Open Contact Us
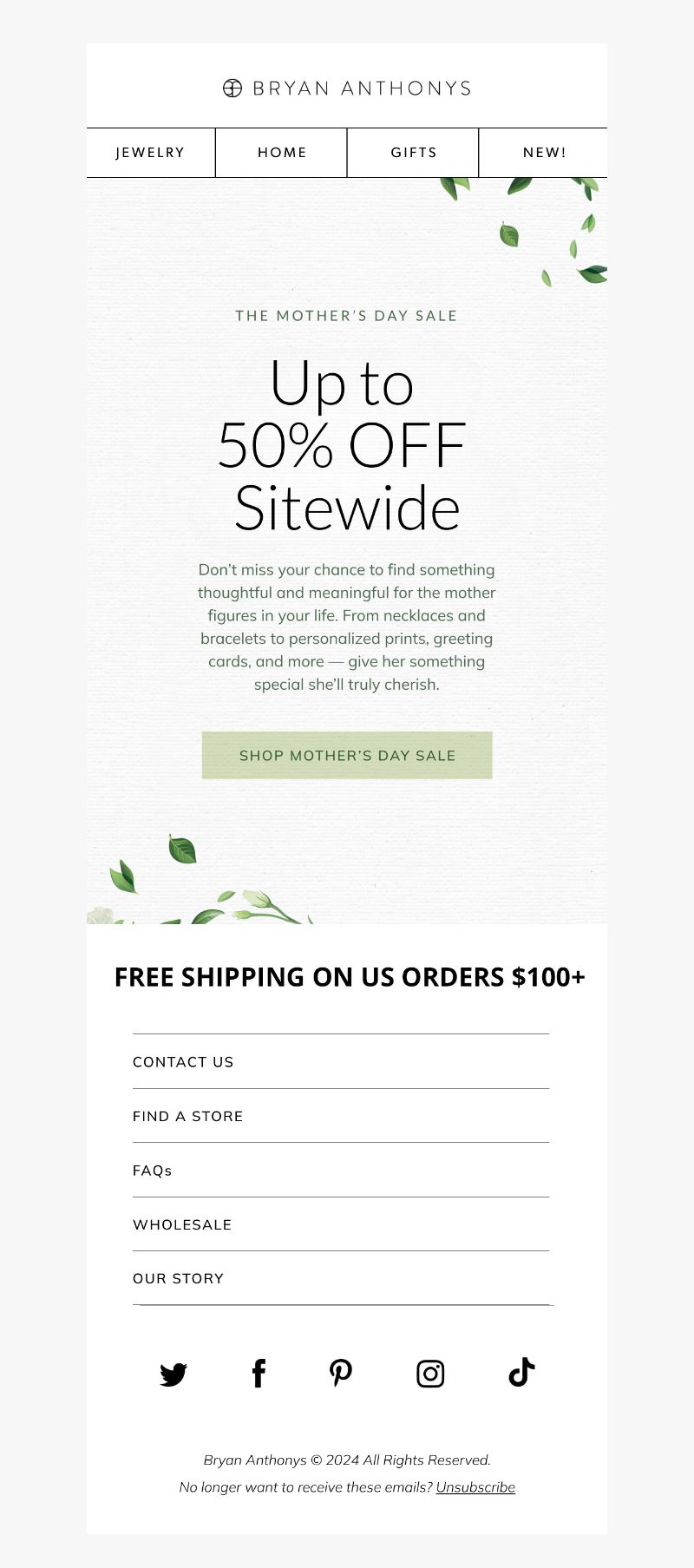Screen dimensions: 694x1568 click(183, 1062)
